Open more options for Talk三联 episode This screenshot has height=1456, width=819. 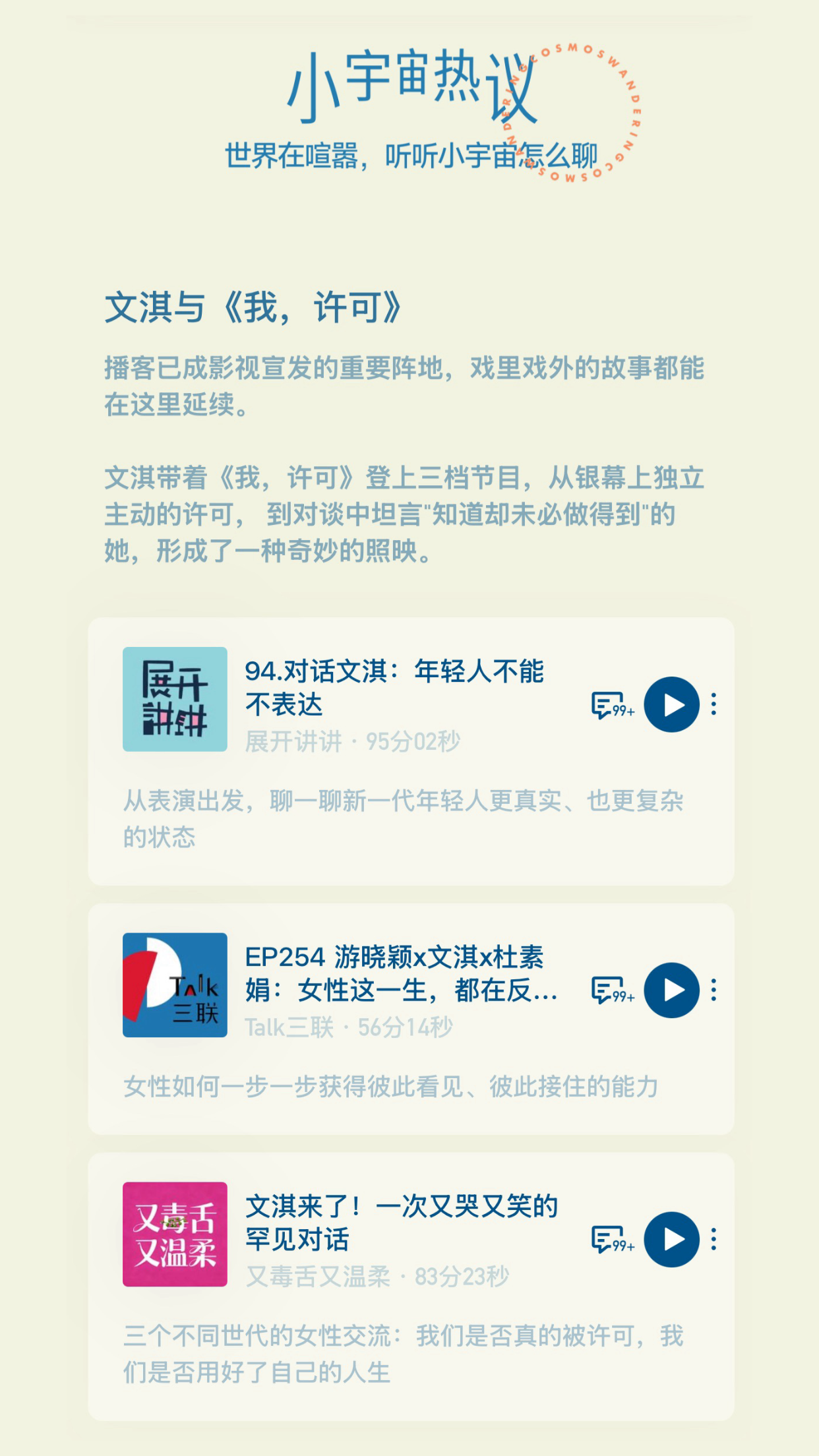pos(713,990)
